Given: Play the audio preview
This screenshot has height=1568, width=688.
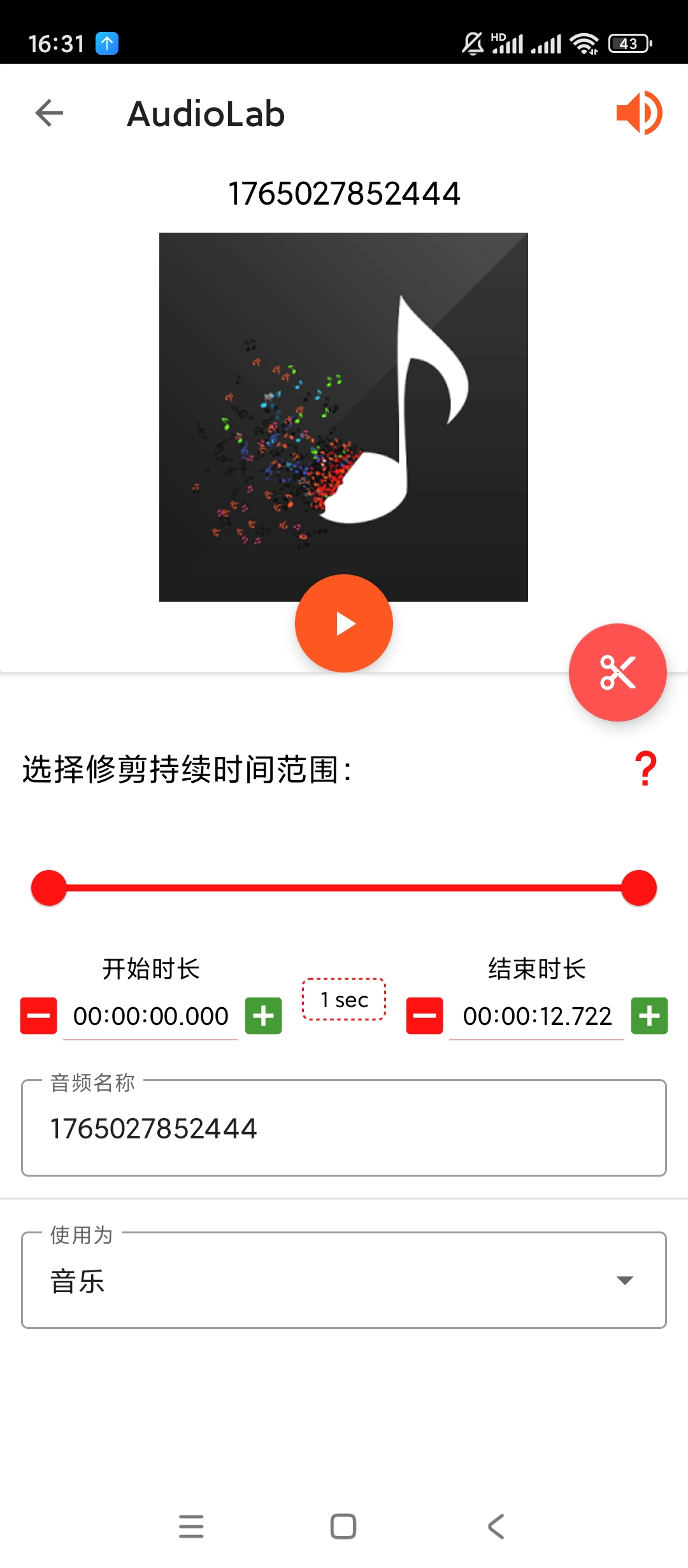Looking at the screenshot, I should click(x=344, y=623).
